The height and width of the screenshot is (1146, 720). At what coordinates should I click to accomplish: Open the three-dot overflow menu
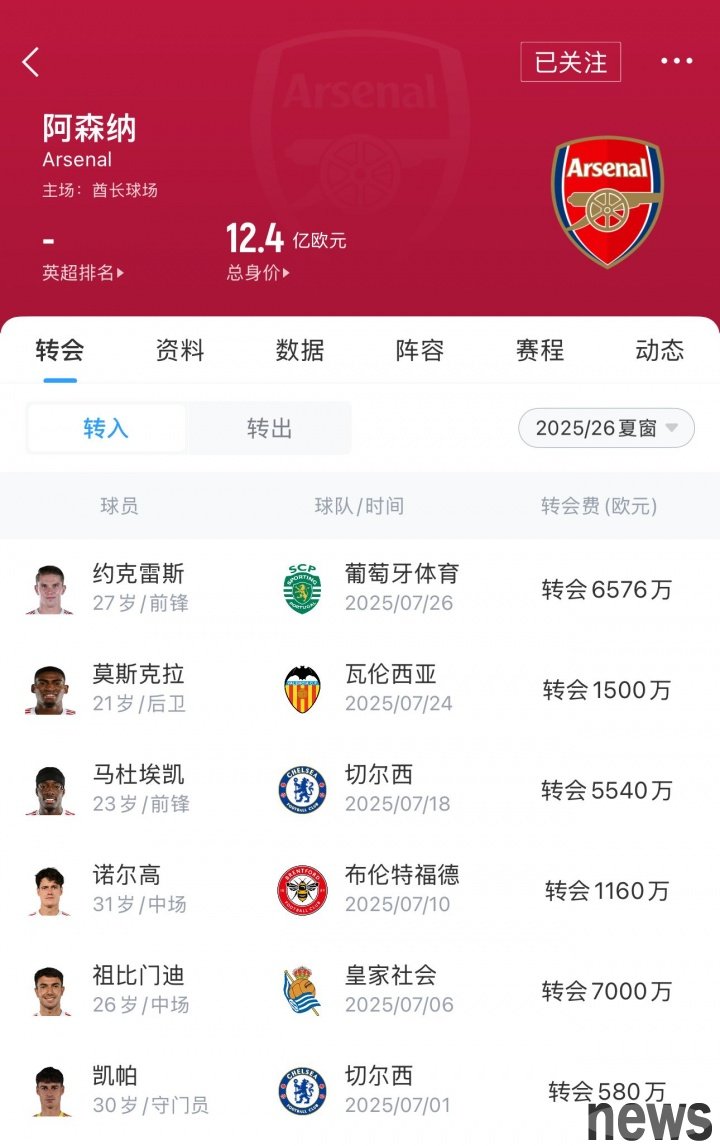point(676,62)
